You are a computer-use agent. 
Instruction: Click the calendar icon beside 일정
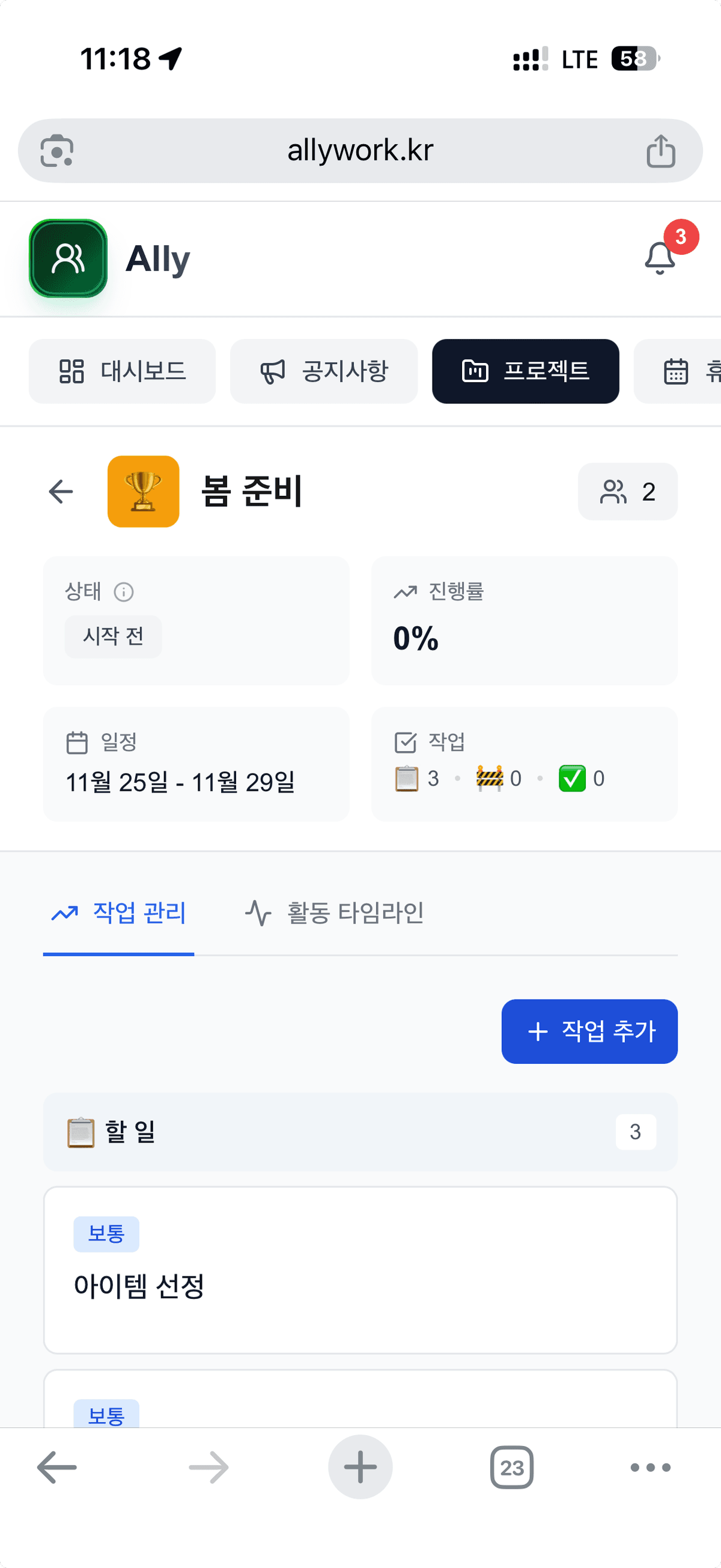pyautogui.click(x=78, y=742)
